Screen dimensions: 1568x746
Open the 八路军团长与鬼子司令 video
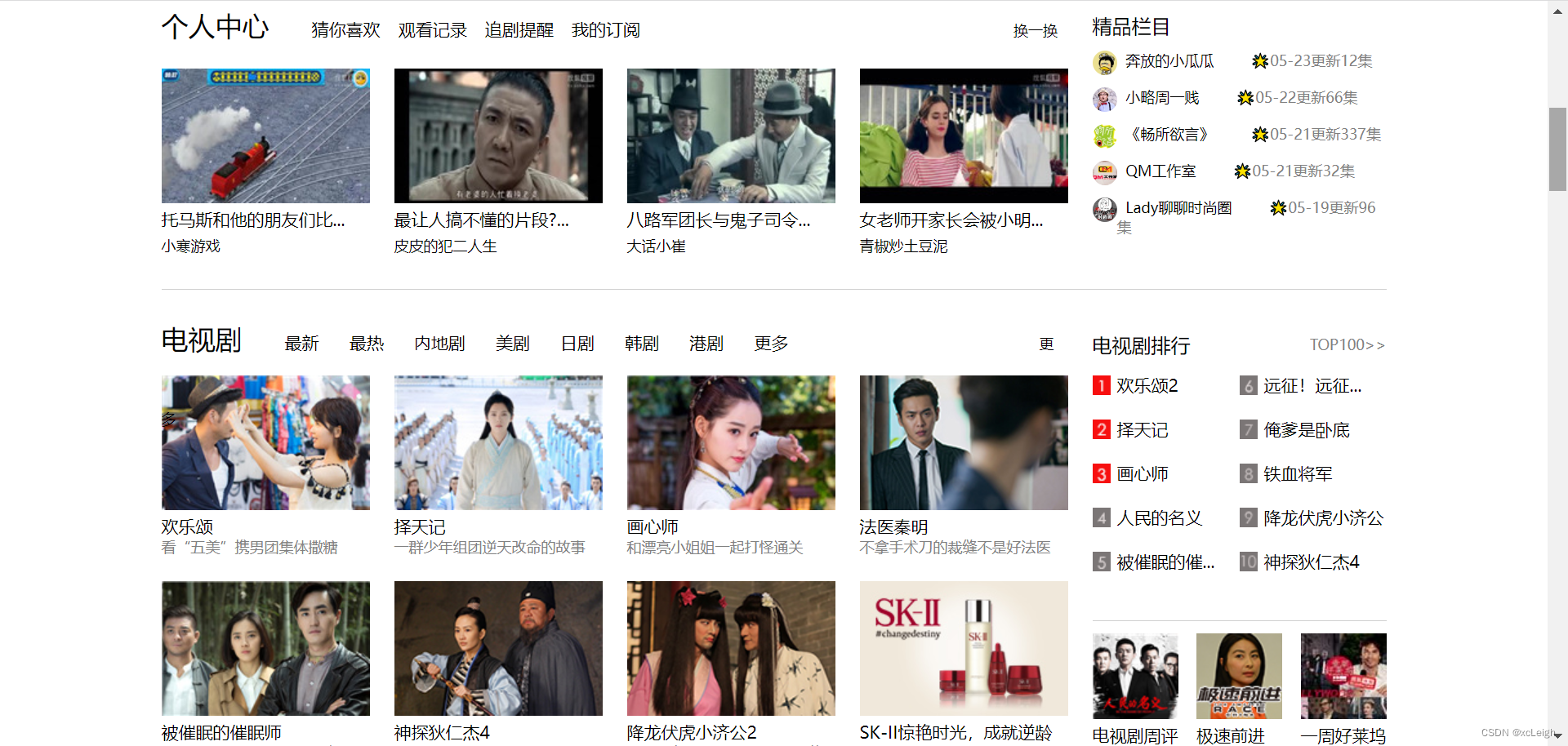point(731,135)
